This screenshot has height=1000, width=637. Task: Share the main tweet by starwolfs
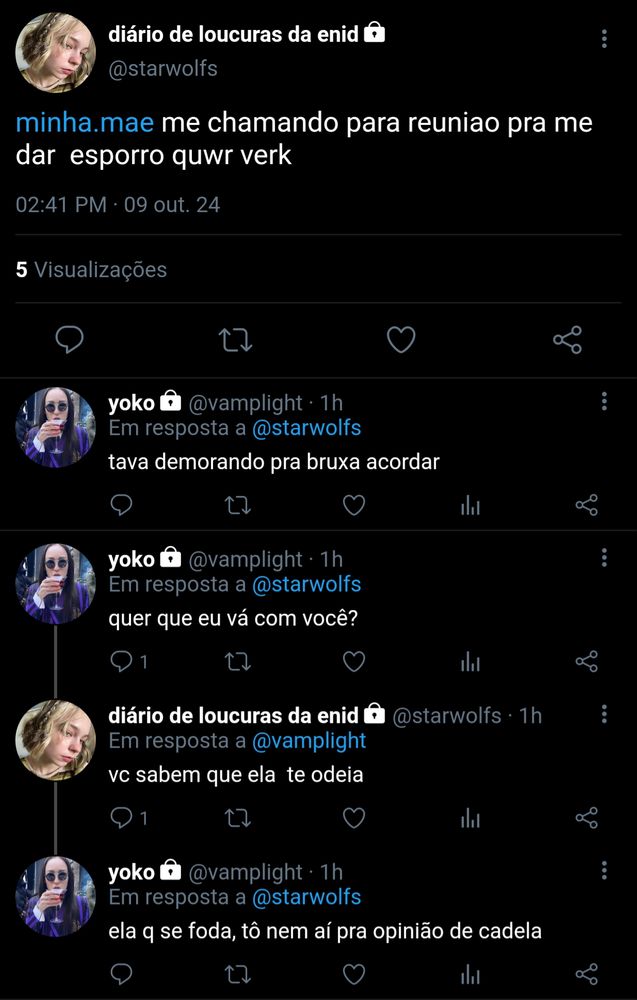[x=567, y=341]
